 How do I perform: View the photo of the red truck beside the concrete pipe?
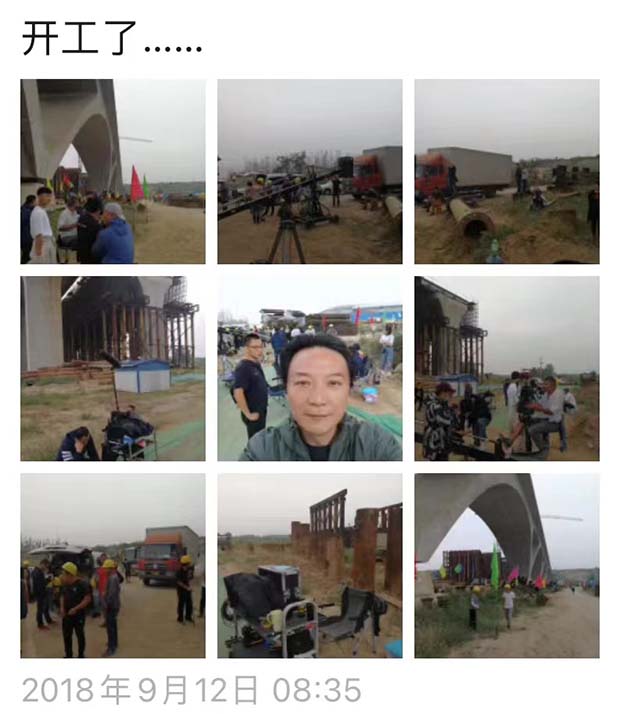pos(507,171)
